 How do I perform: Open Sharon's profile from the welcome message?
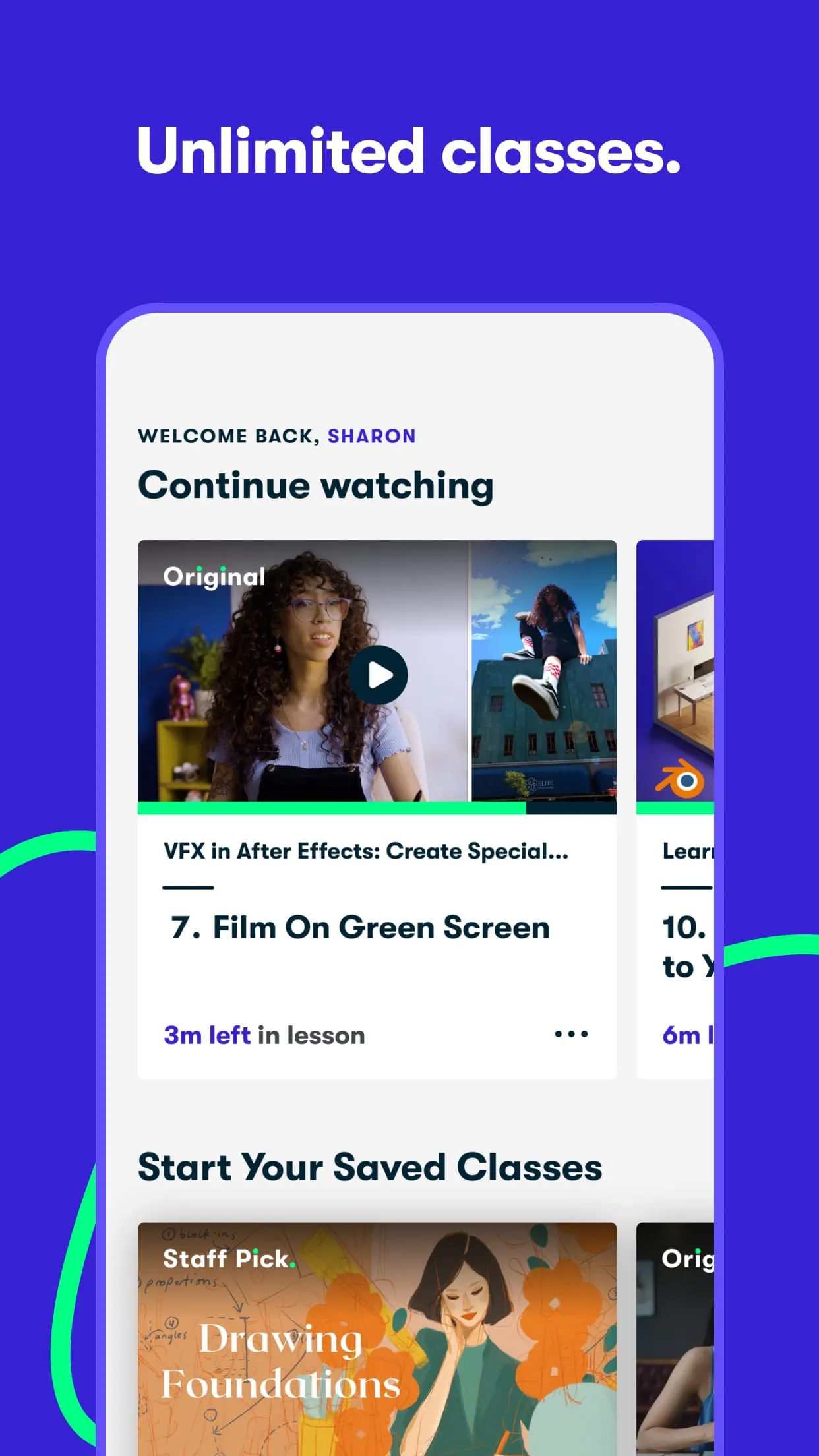point(371,435)
